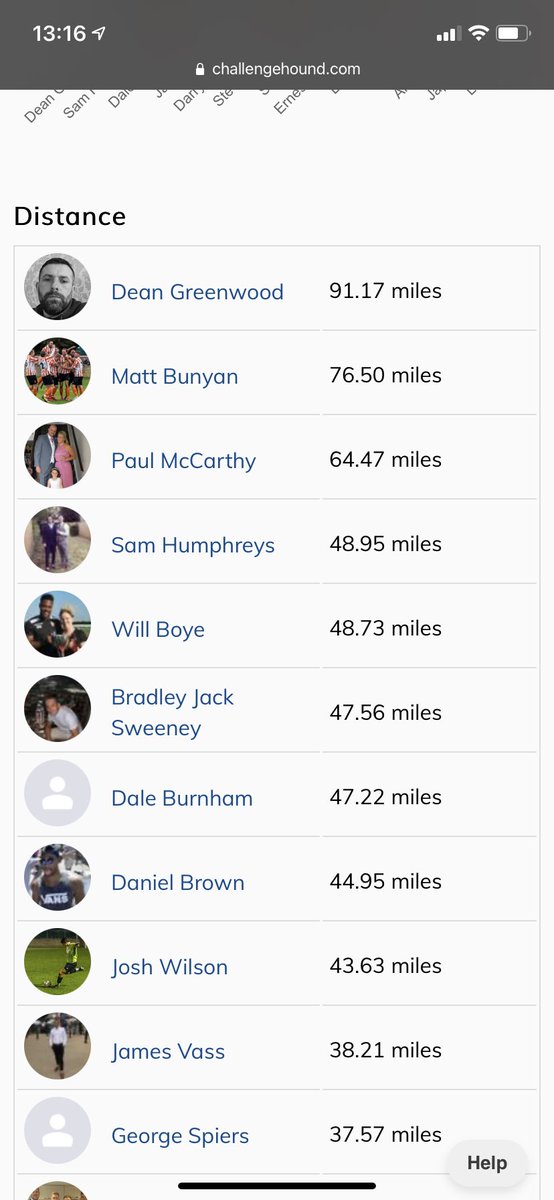Screen dimensions: 554x1200
Task: Open Daniel Brown's profile link
Action: [x=178, y=882]
